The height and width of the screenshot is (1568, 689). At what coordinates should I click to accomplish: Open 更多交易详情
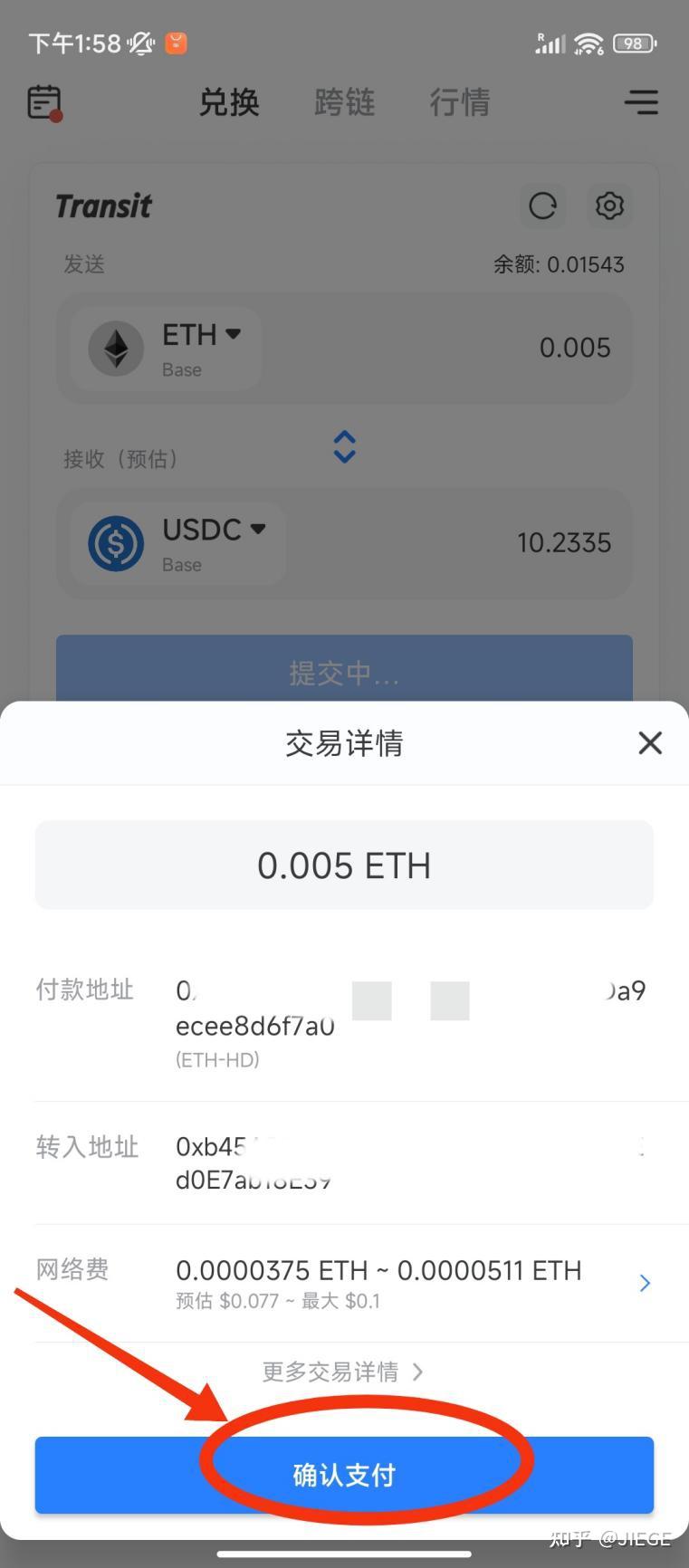(x=344, y=1372)
